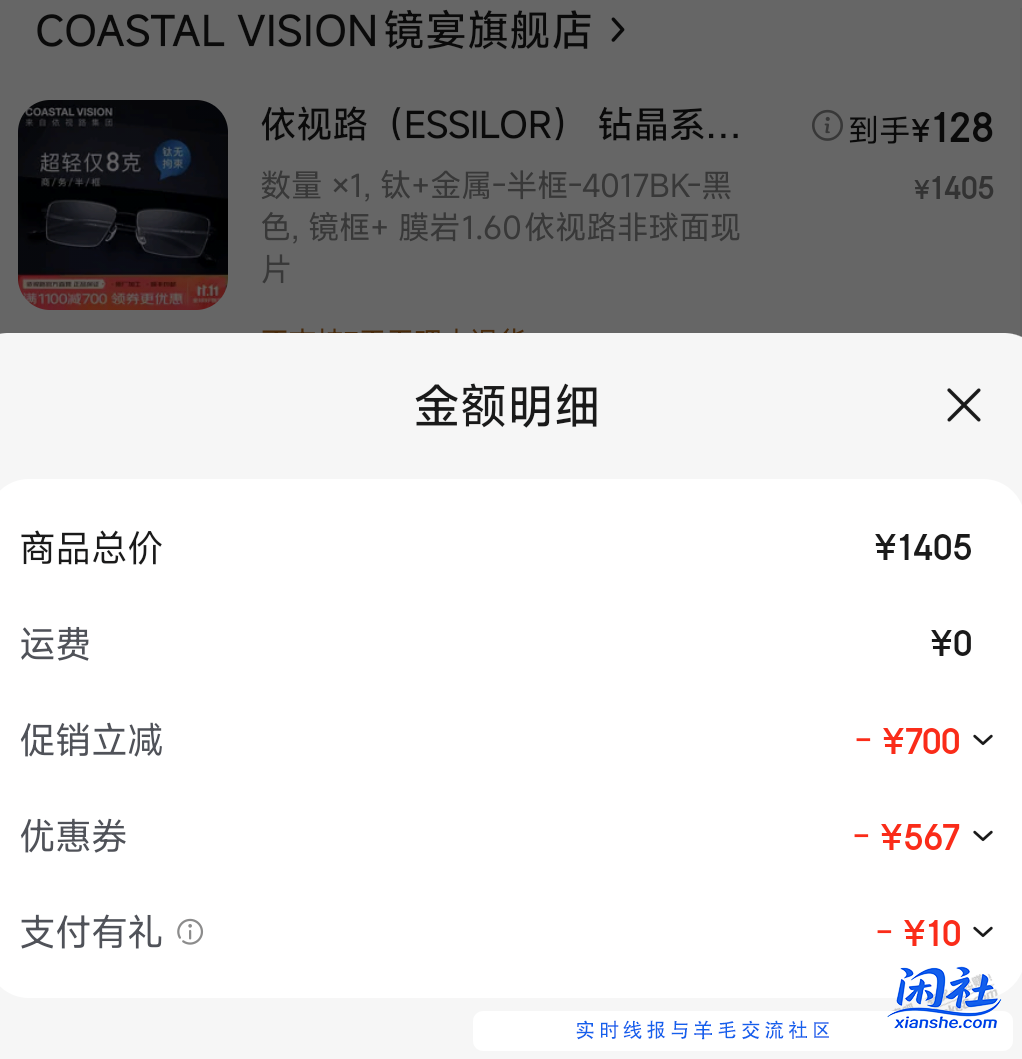The width and height of the screenshot is (1022, 1059).
Task: Click the 闲社 watermark logo
Action: 945,990
